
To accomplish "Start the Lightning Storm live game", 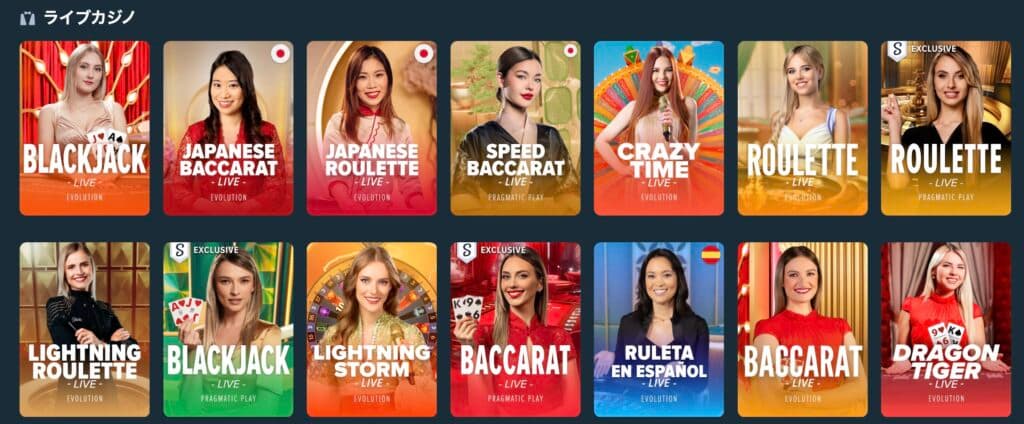I will pos(371,329).
